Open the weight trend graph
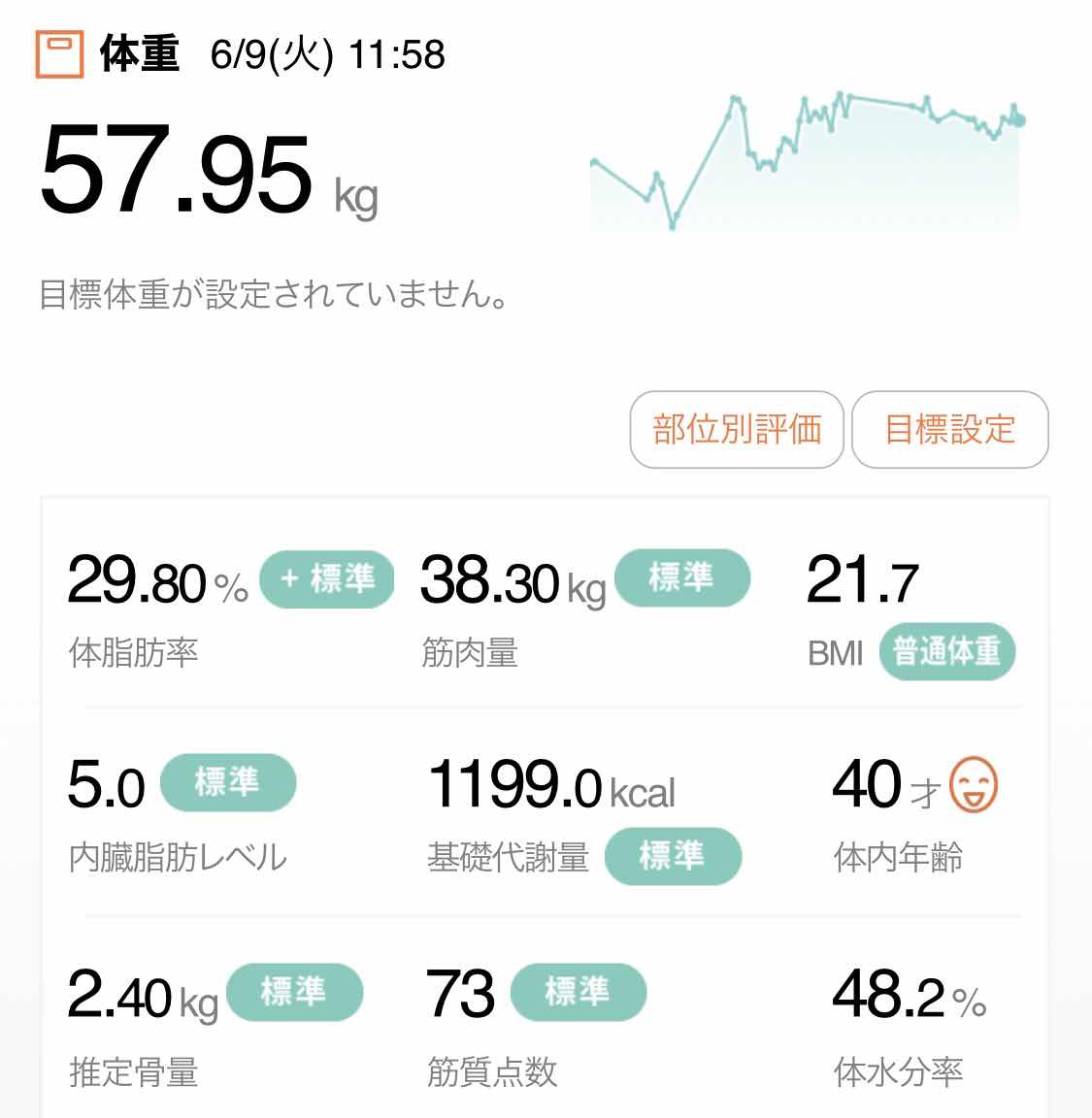Screen dimensions: 1092x1118 806,162
